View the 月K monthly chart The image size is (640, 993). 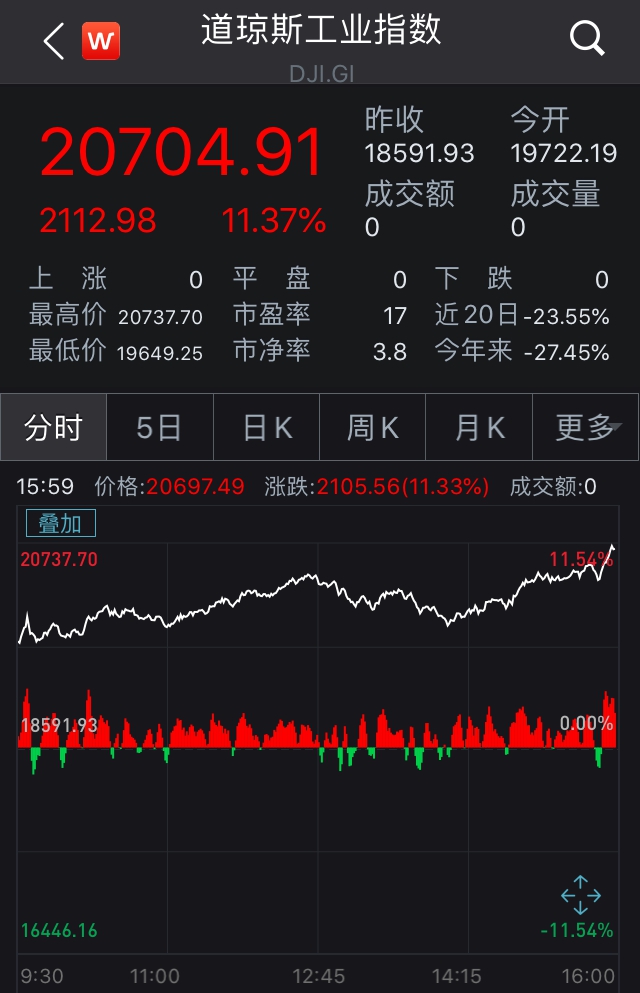click(x=479, y=428)
